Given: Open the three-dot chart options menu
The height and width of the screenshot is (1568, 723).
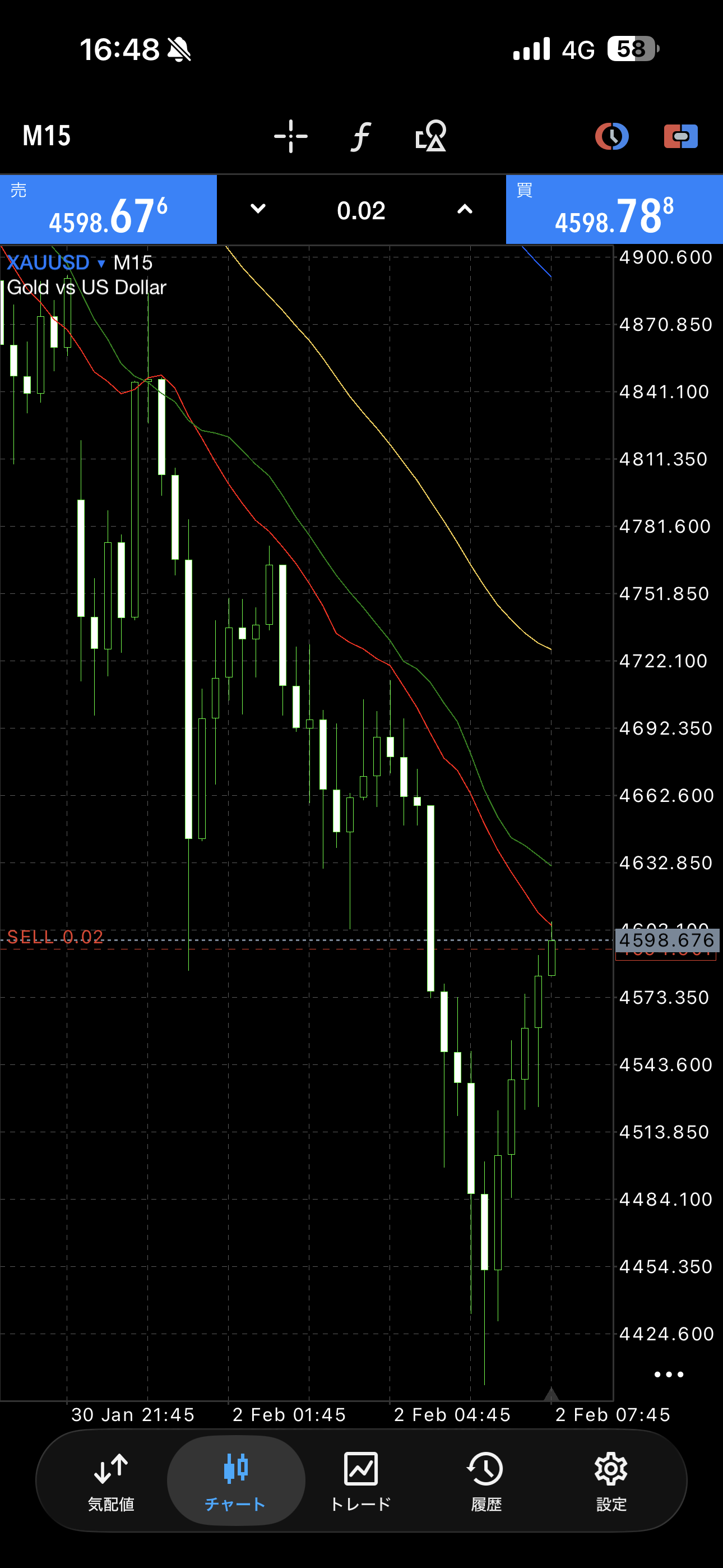Looking at the screenshot, I should [669, 1375].
